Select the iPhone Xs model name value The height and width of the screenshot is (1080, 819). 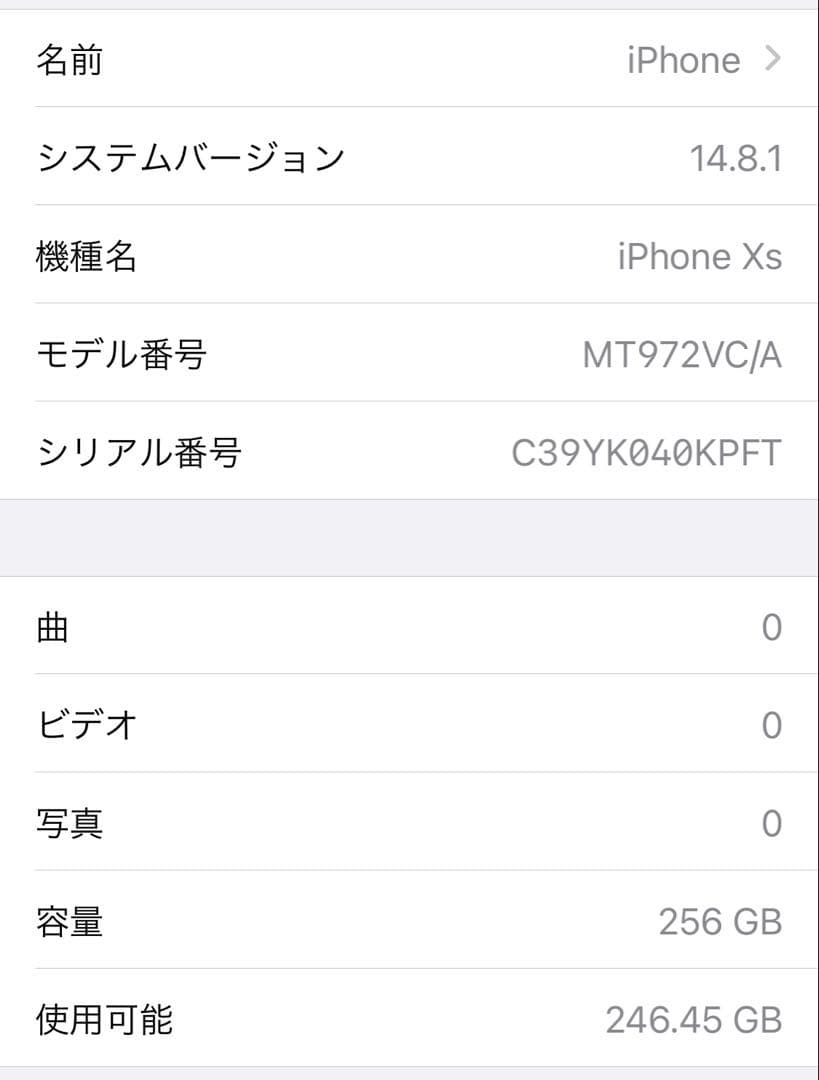coord(700,256)
